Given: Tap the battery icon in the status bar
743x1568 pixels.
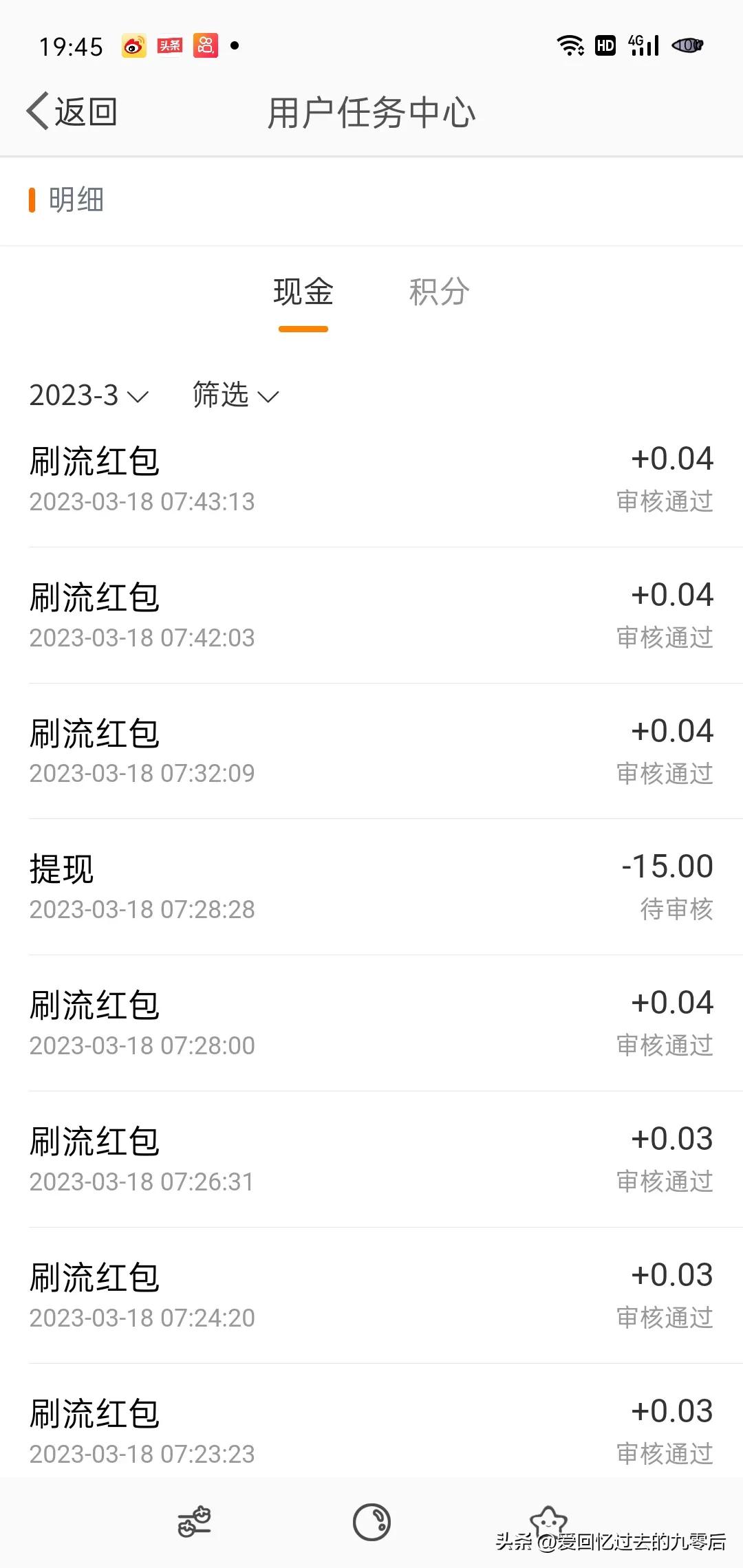Looking at the screenshot, I should [x=687, y=44].
